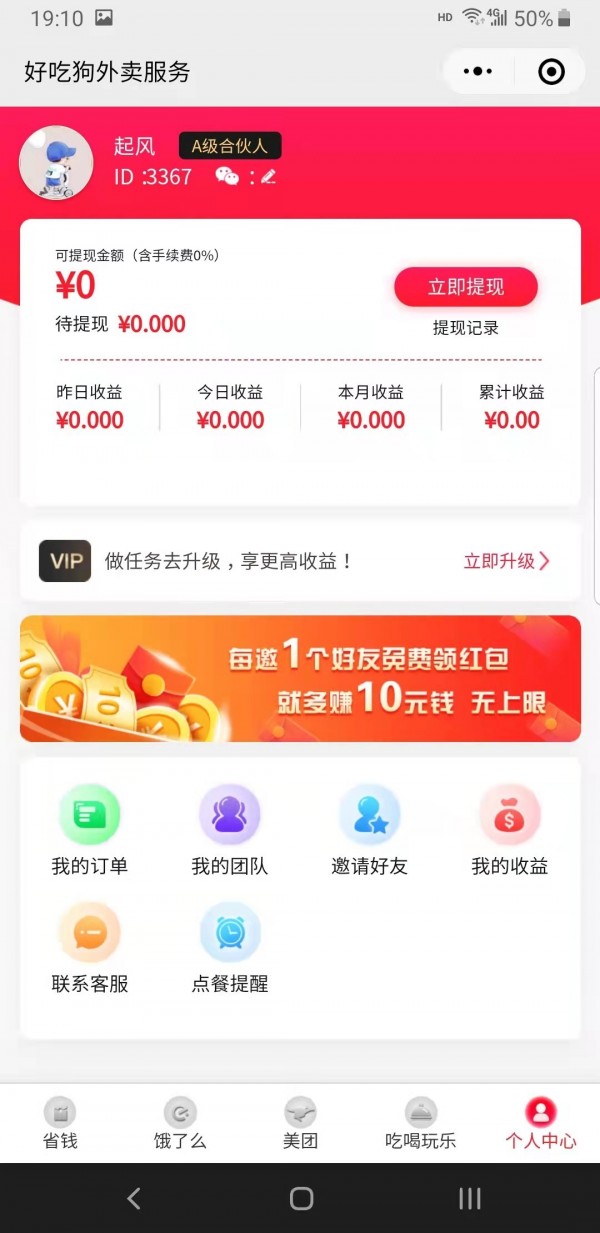
Task: Tap the profile avatar picture
Action: (56, 163)
